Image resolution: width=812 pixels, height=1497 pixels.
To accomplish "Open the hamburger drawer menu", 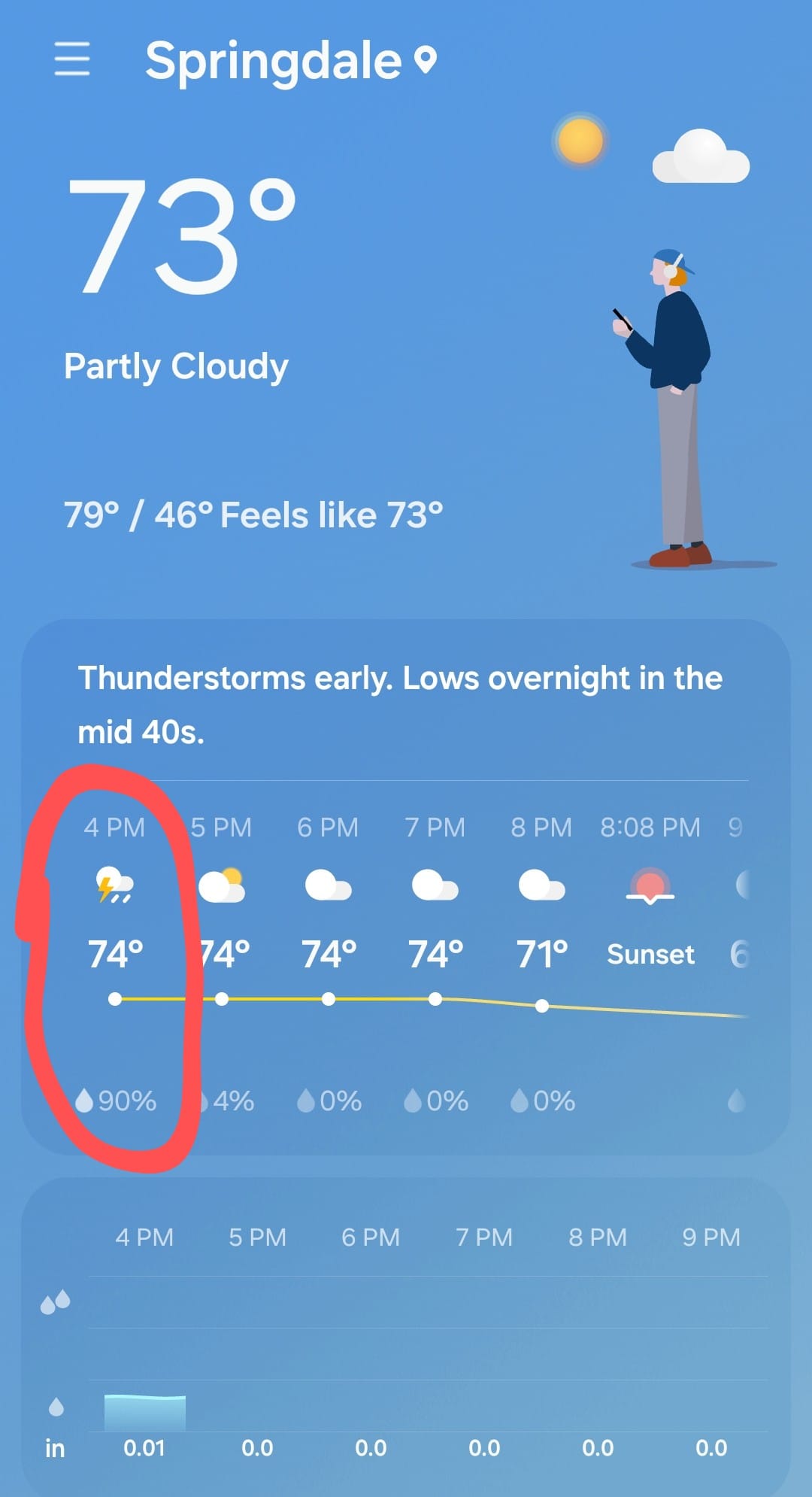I will click(x=72, y=59).
